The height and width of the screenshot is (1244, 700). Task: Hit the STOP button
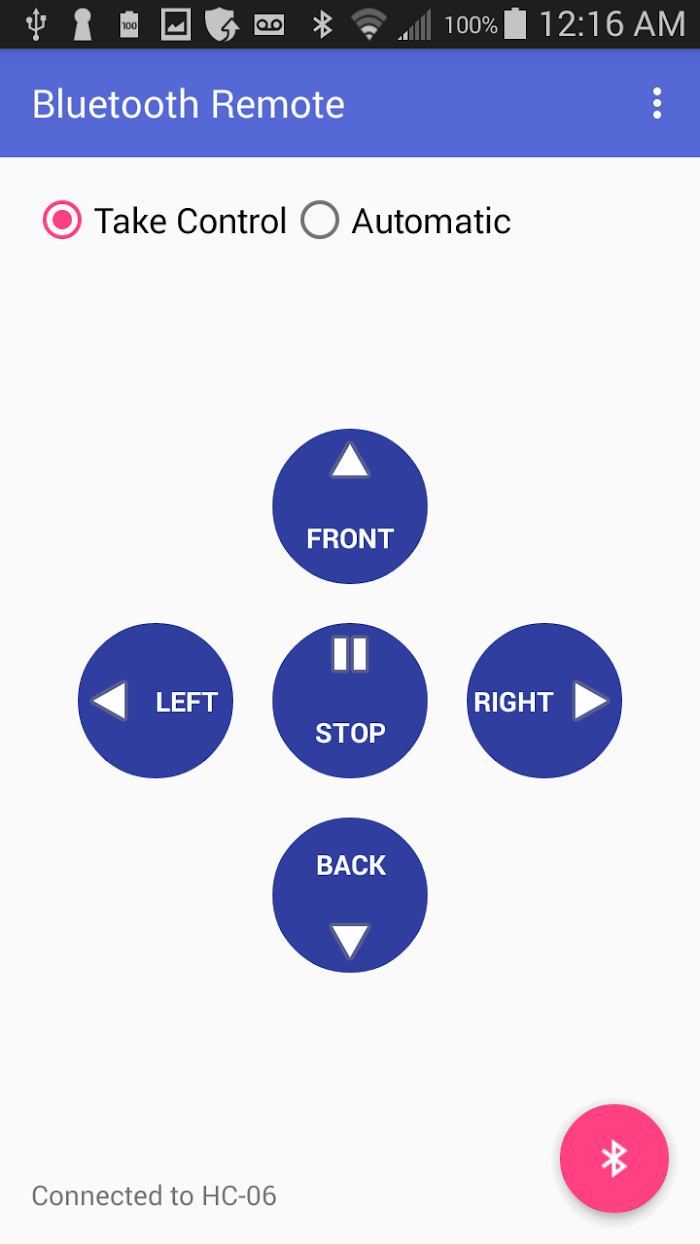tap(350, 701)
